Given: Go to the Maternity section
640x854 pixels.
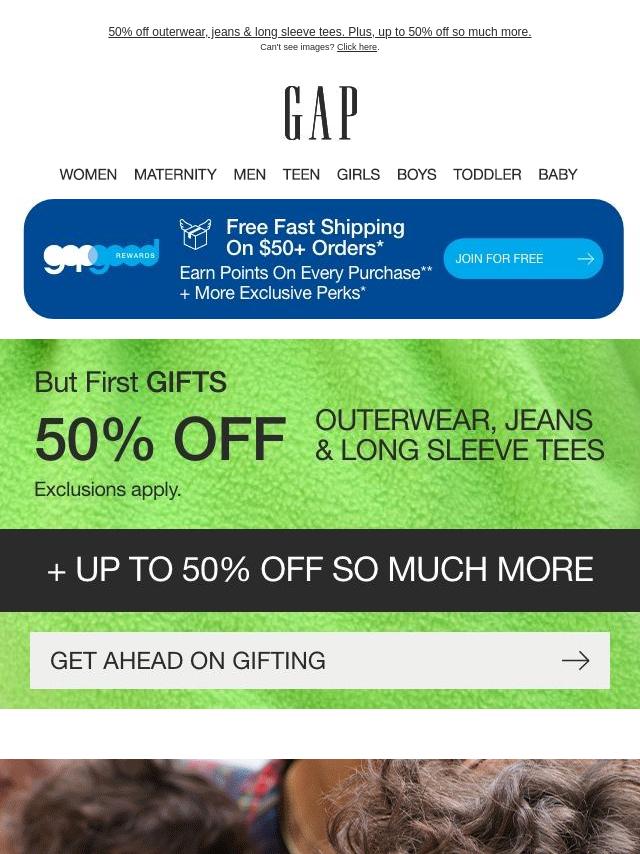Looking at the screenshot, I should [x=175, y=174].
